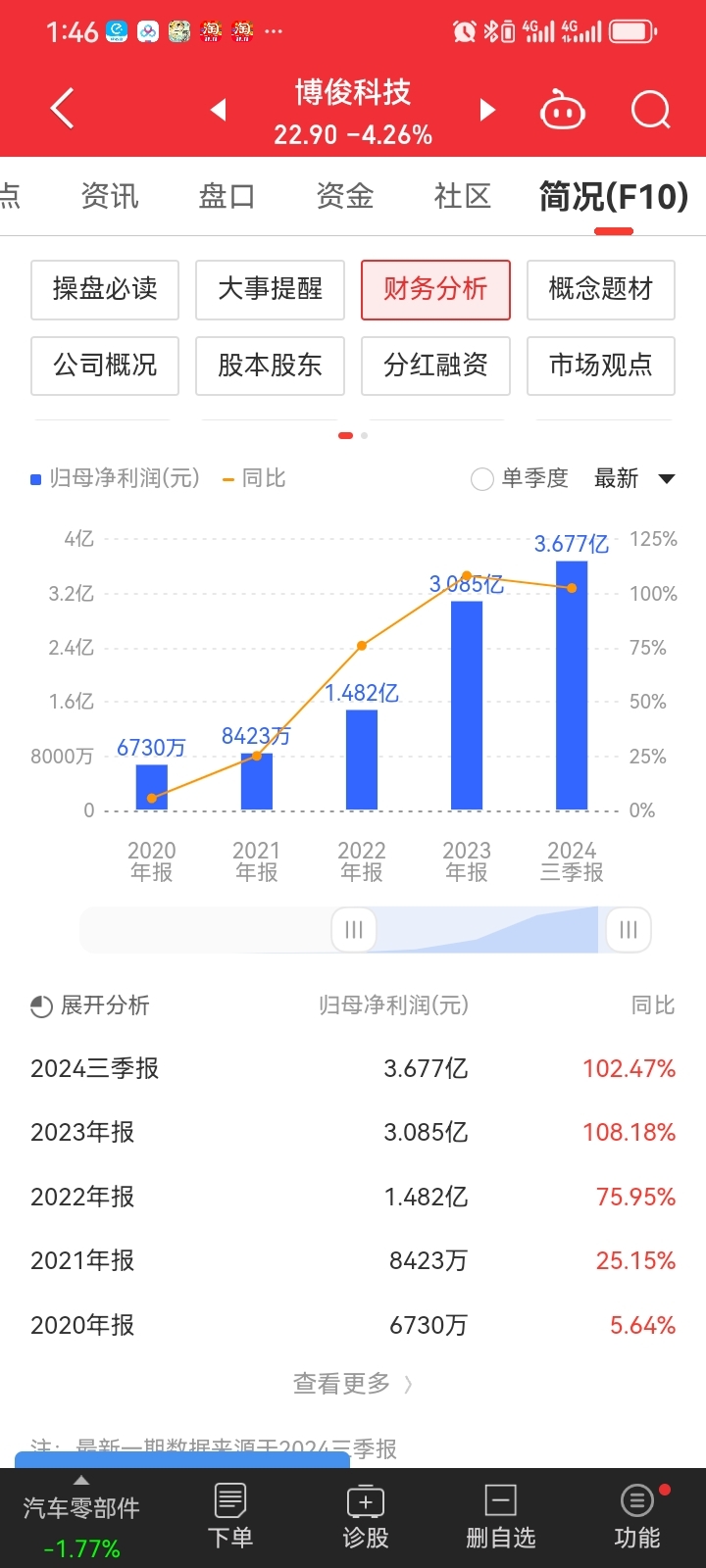Switch to the previous stock
The height and width of the screenshot is (1568, 706).
(x=219, y=110)
